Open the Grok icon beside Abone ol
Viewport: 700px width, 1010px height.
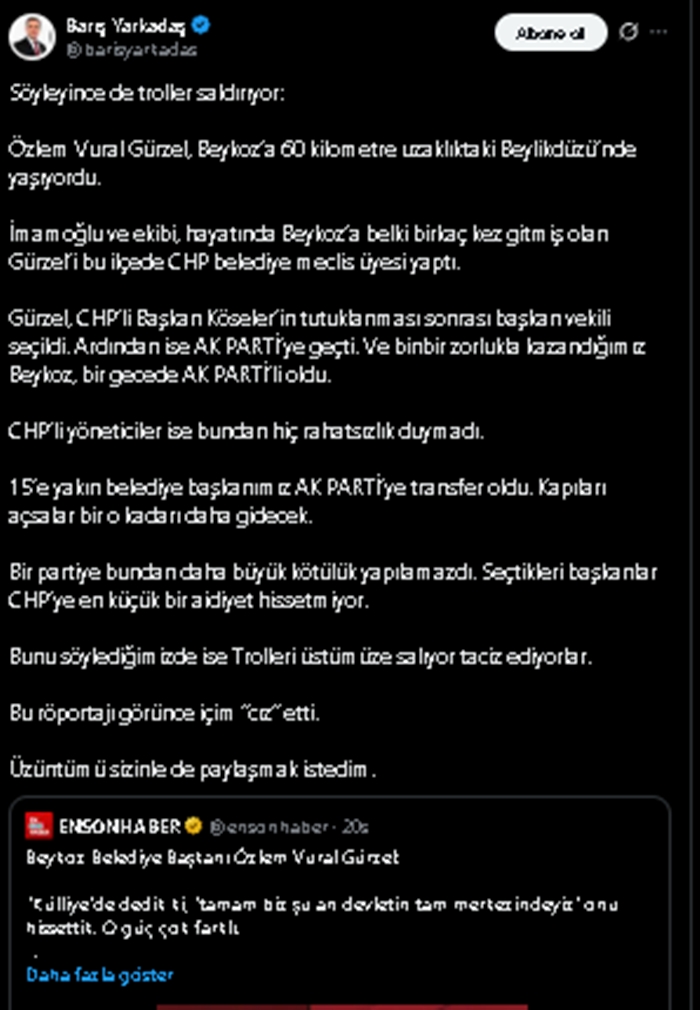pyautogui.click(x=629, y=32)
